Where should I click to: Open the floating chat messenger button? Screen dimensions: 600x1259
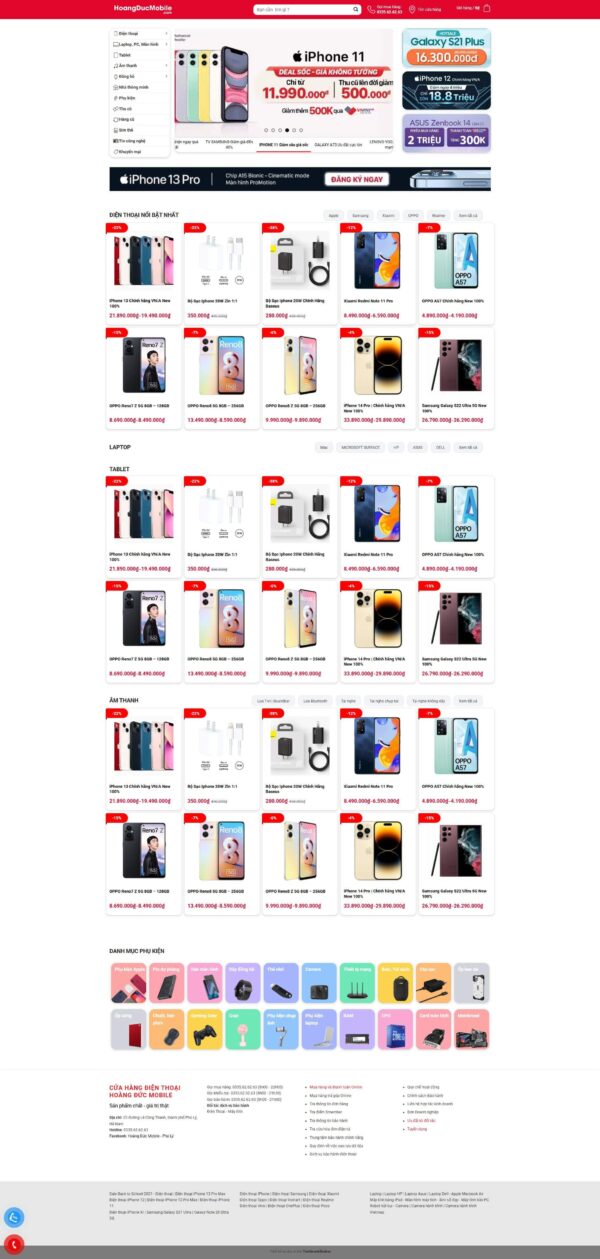coord(14,1217)
